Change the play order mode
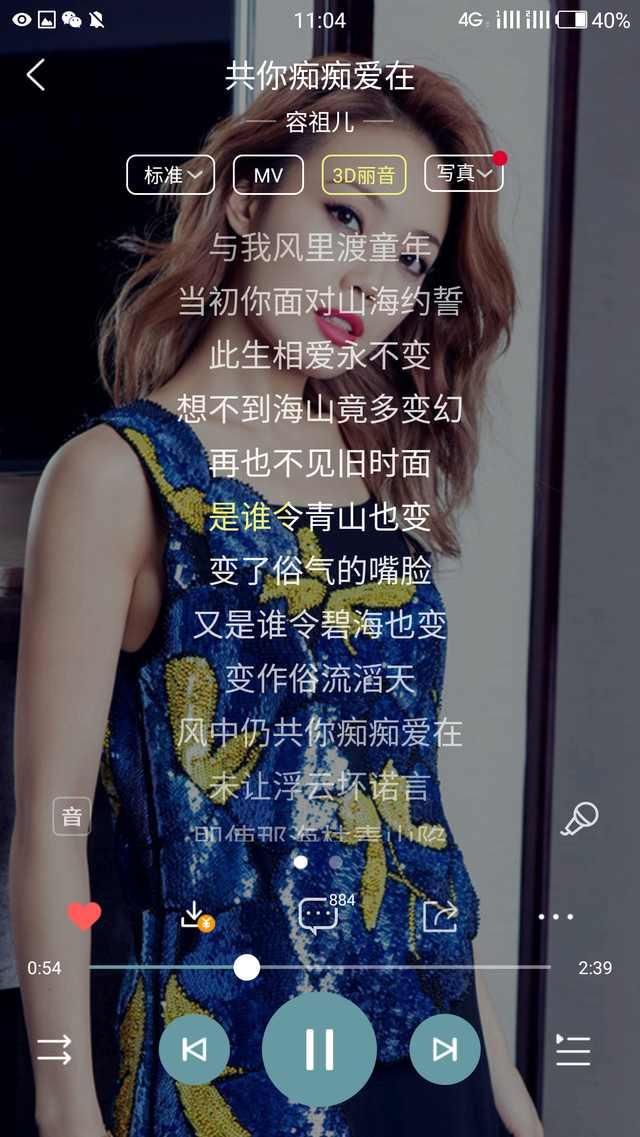 pyautogui.click(x=55, y=1049)
